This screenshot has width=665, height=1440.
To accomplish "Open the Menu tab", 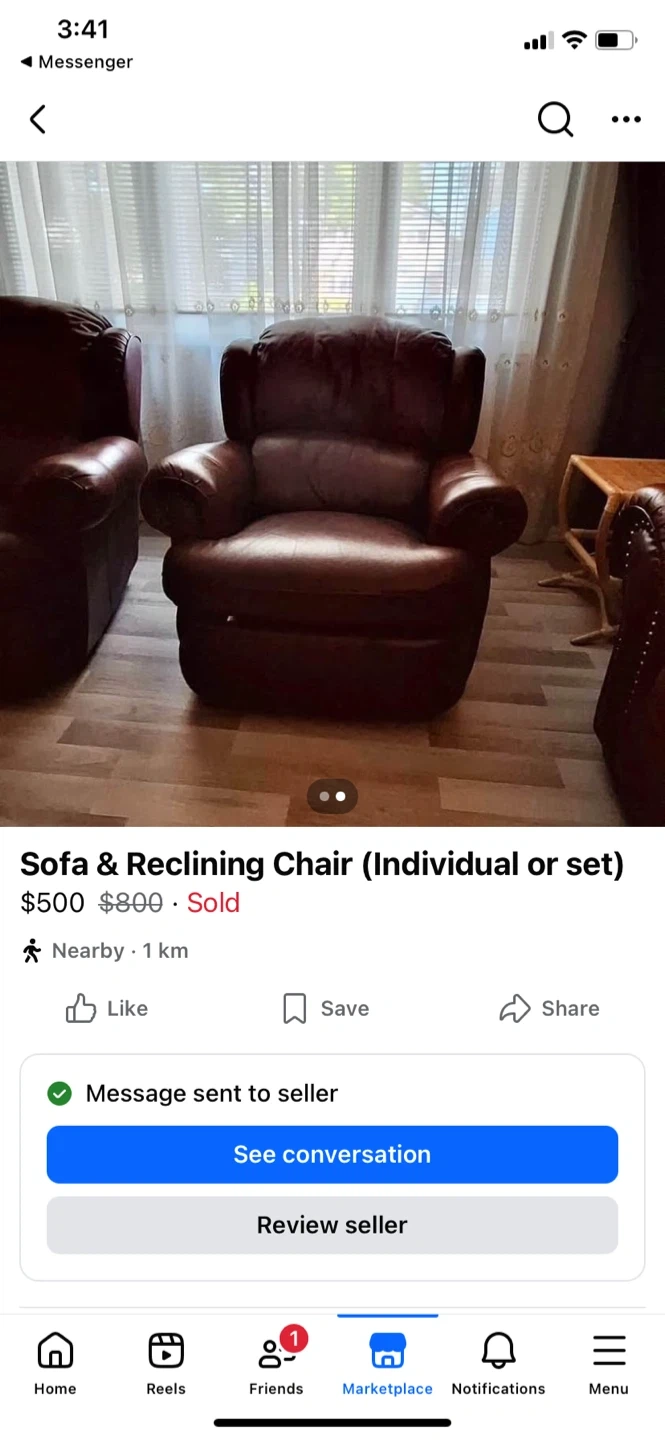I will (x=608, y=1363).
